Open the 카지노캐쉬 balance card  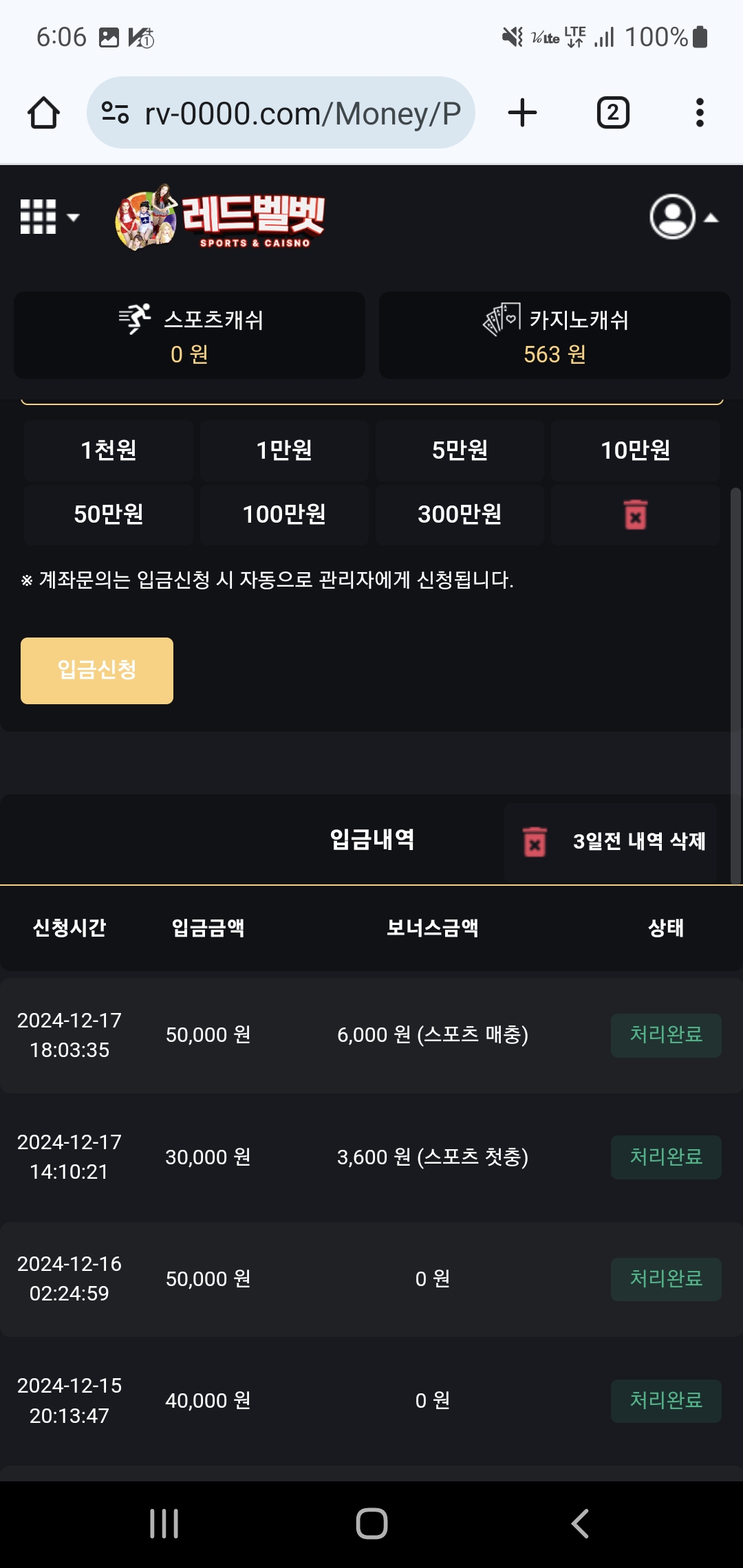(554, 336)
